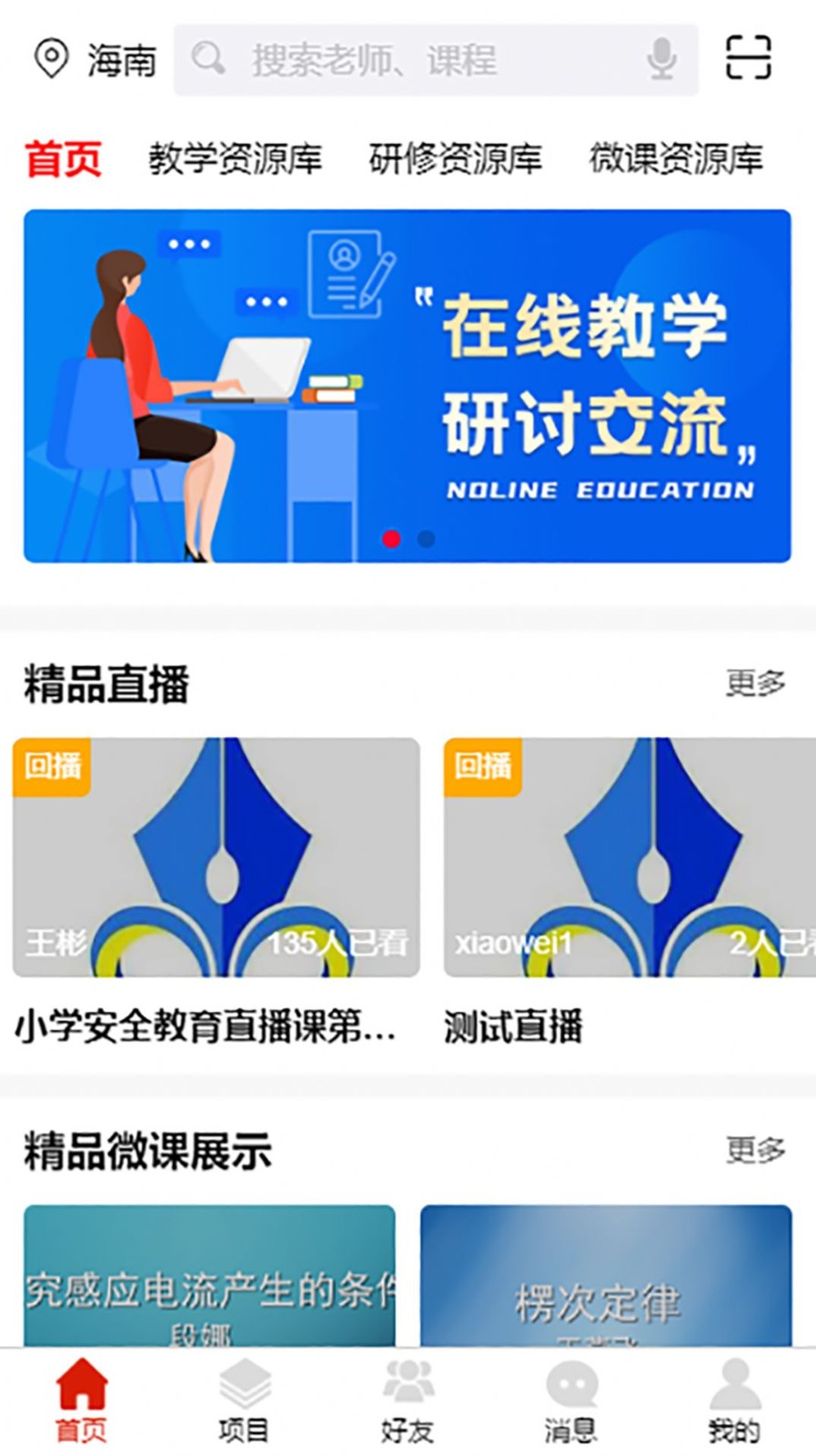
Task: Switch to the 研修资源库 tab
Action: (x=455, y=157)
